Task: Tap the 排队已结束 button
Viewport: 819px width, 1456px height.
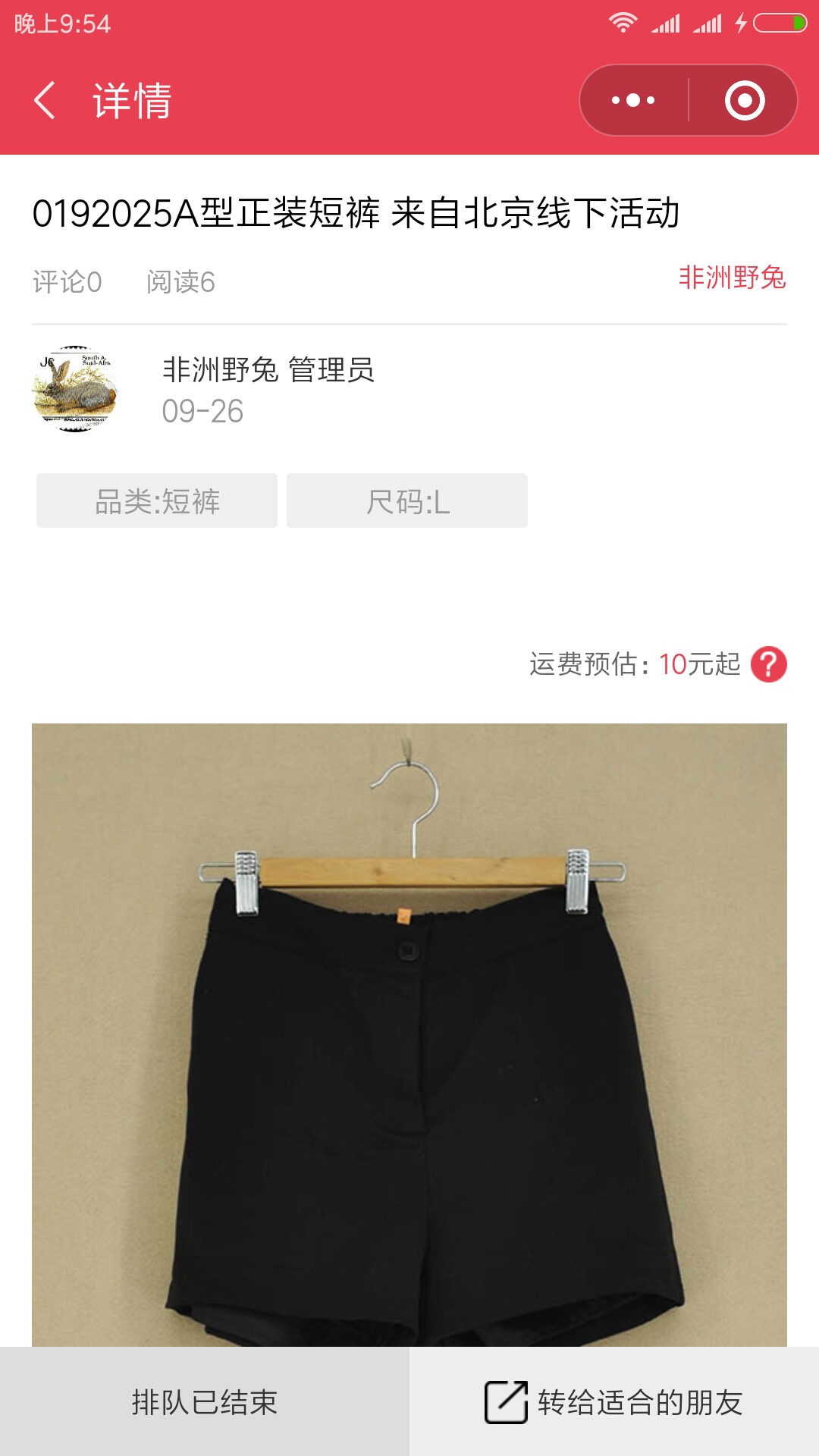Action: pos(205,1401)
